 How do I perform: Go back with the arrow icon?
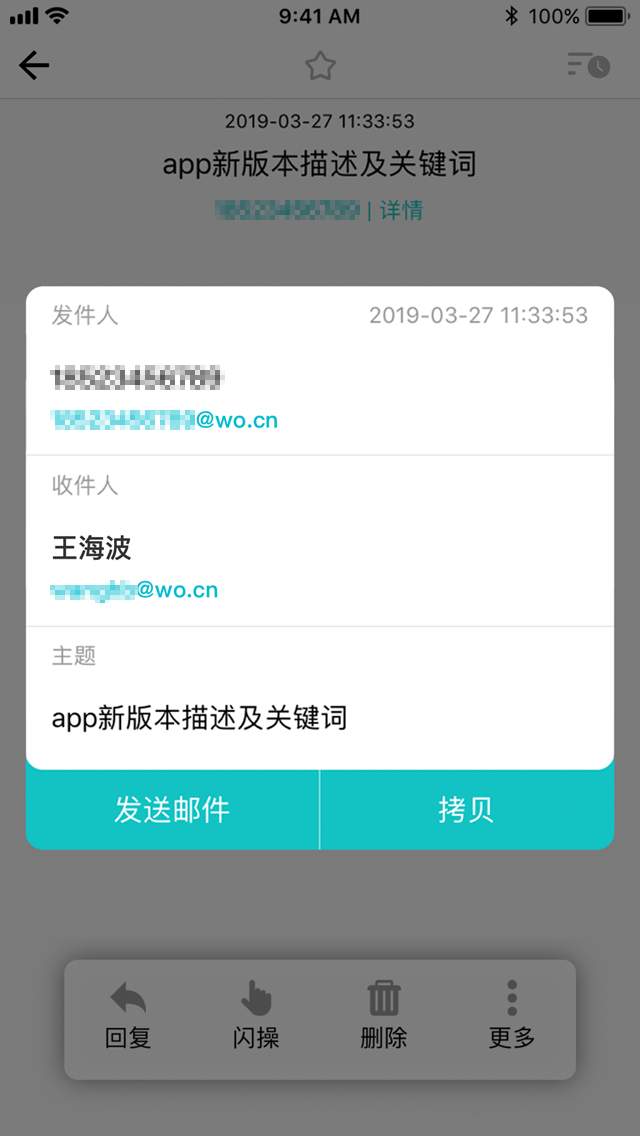(34, 66)
